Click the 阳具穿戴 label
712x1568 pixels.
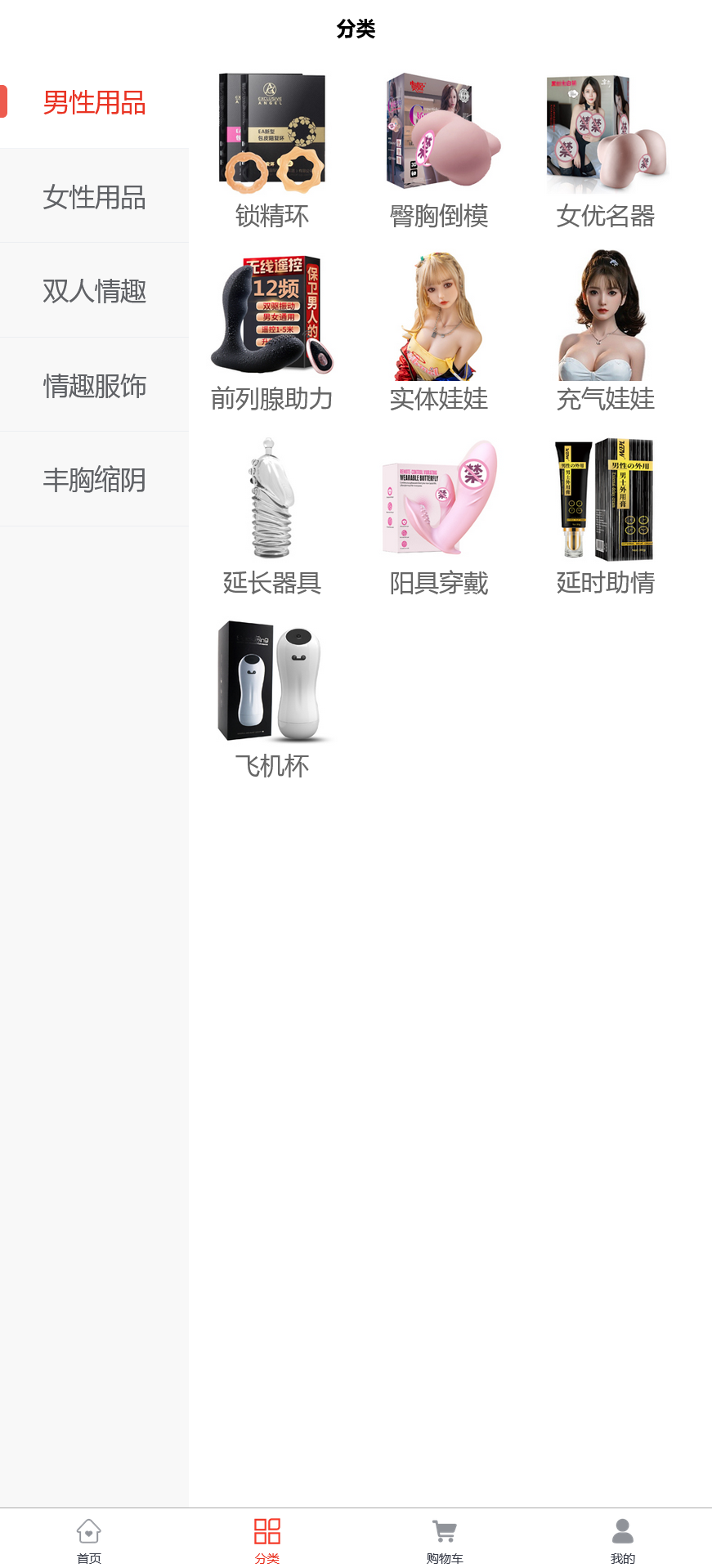[x=439, y=584]
